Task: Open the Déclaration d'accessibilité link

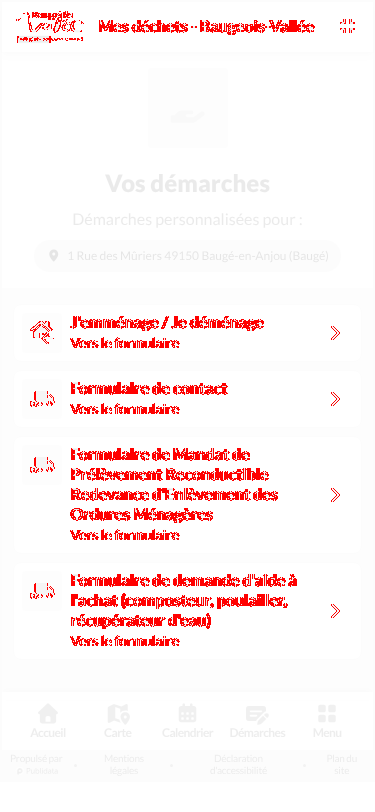Action: click(238, 765)
